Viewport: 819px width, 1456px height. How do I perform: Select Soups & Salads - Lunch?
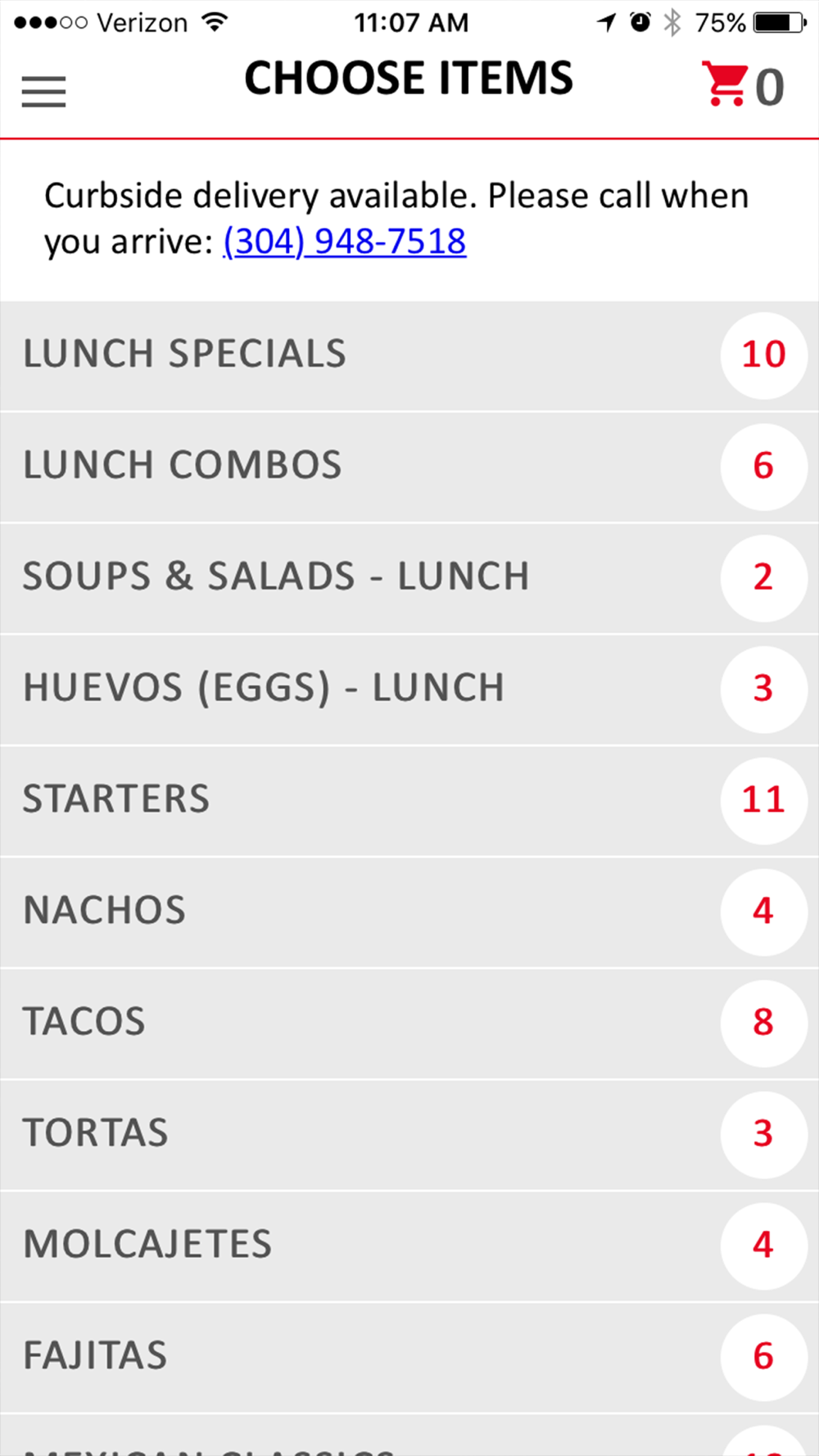click(409, 578)
